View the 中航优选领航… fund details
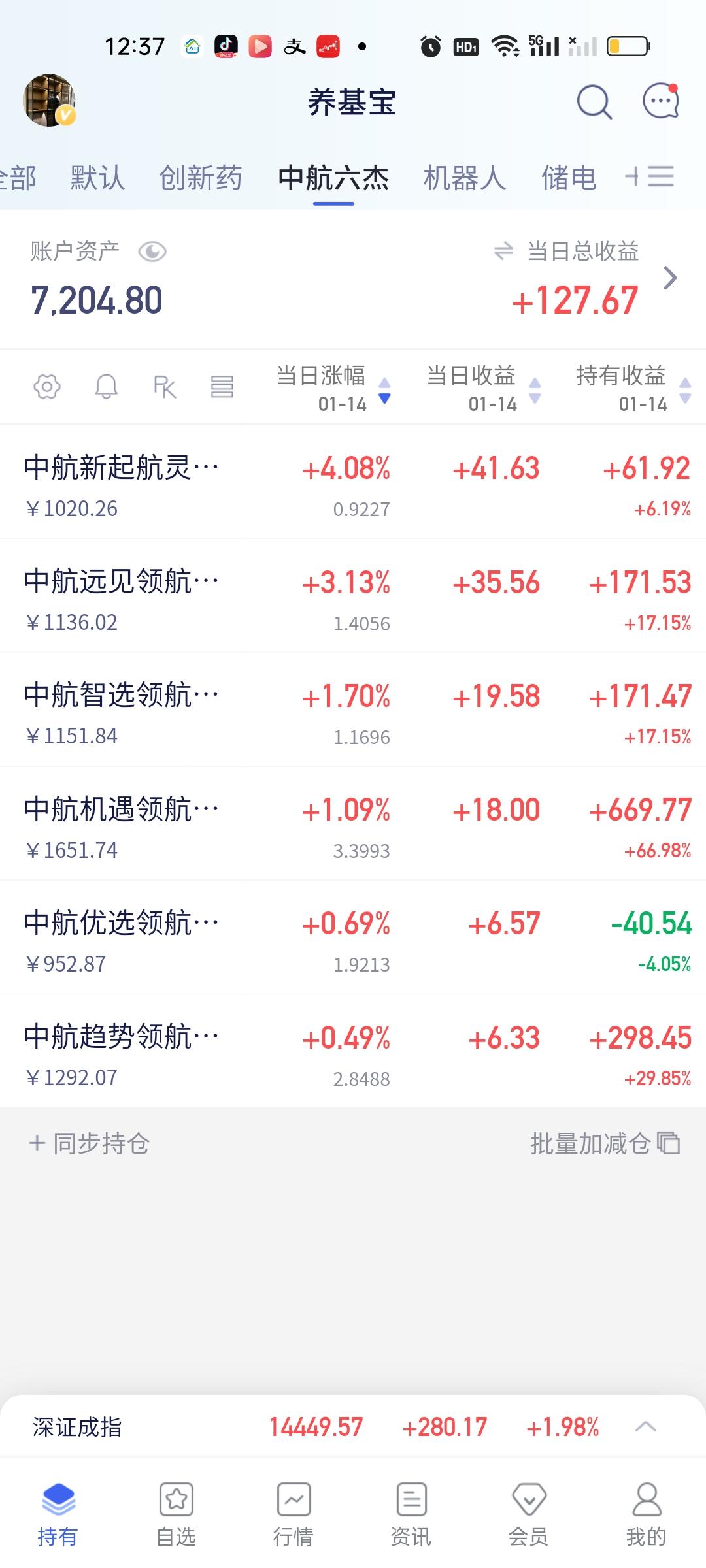 pos(122,937)
